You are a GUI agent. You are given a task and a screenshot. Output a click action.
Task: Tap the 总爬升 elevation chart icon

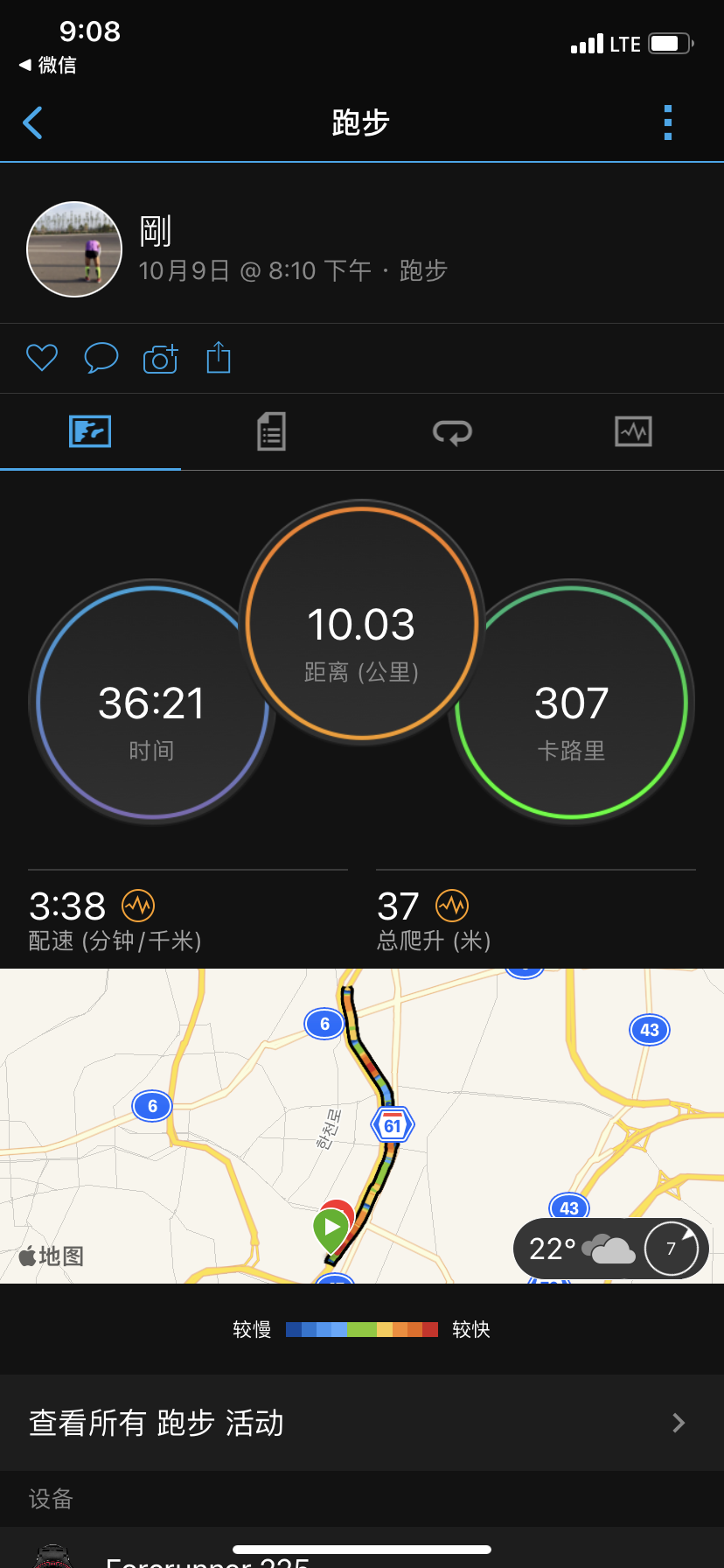coord(452,906)
